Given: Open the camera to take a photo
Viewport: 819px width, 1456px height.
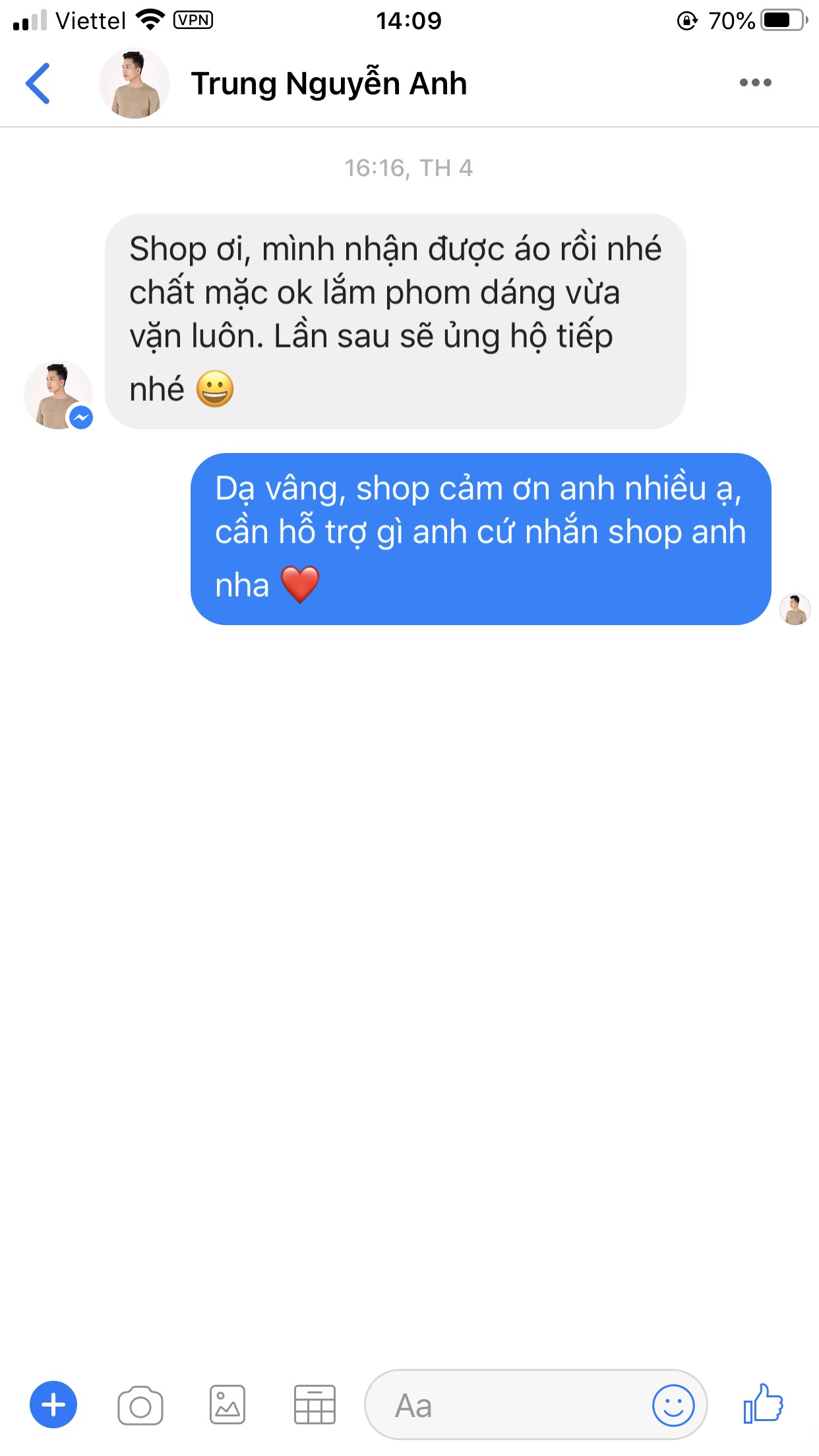Looking at the screenshot, I should (x=140, y=1406).
